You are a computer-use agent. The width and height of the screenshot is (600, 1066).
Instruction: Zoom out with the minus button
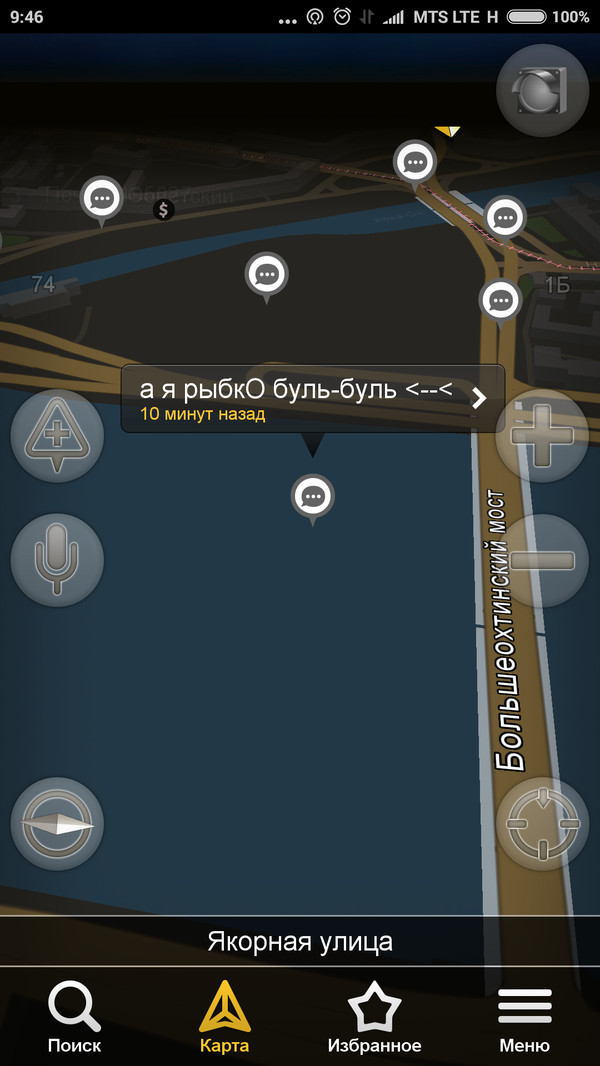(x=542, y=560)
